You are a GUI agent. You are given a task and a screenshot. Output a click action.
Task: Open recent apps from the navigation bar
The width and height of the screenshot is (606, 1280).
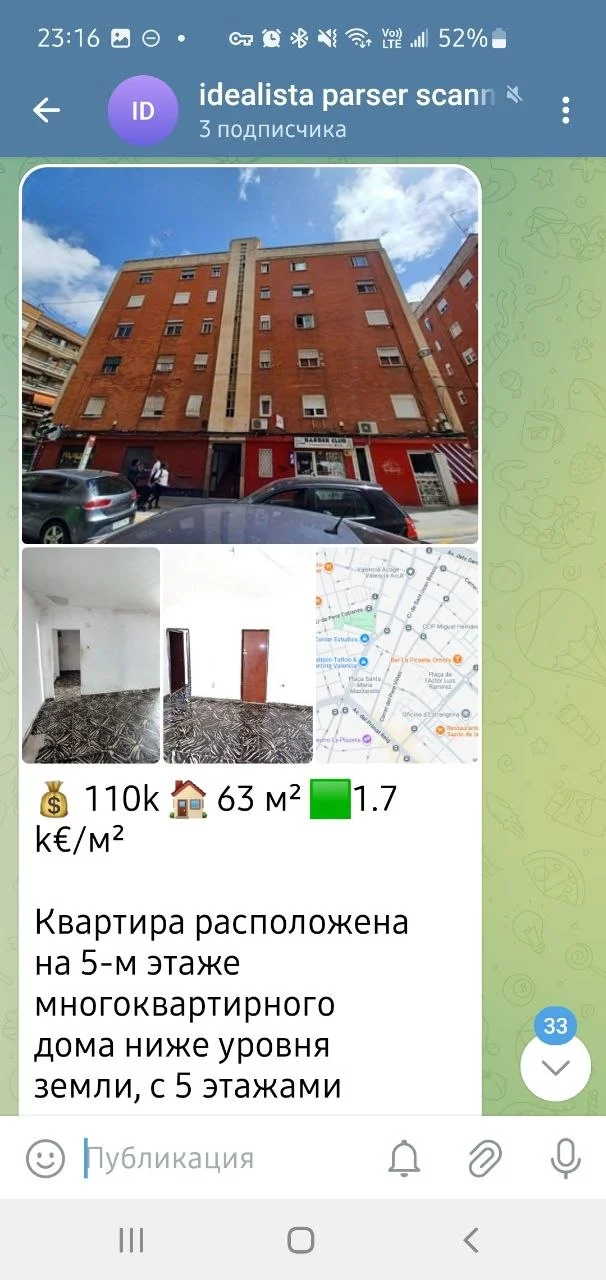(131, 1241)
